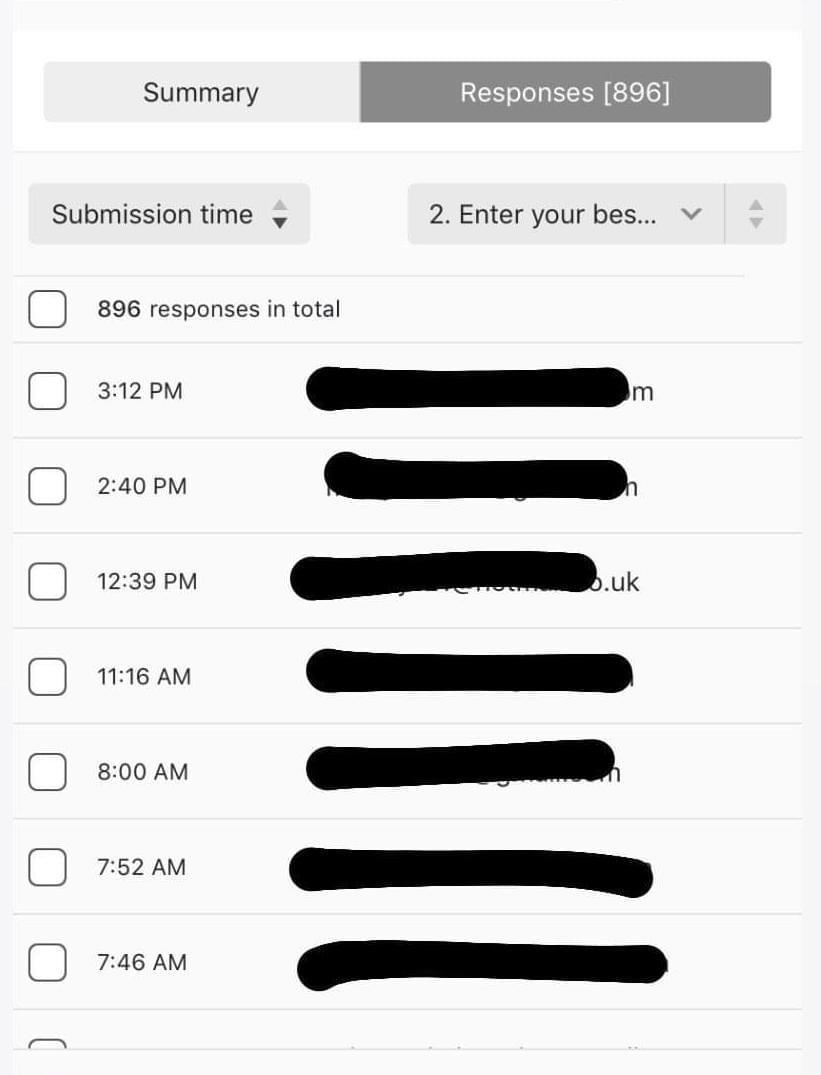The width and height of the screenshot is (821, 1075).
Task: Select the 8:00 AM response checkbox
Action: click(47, 772)
